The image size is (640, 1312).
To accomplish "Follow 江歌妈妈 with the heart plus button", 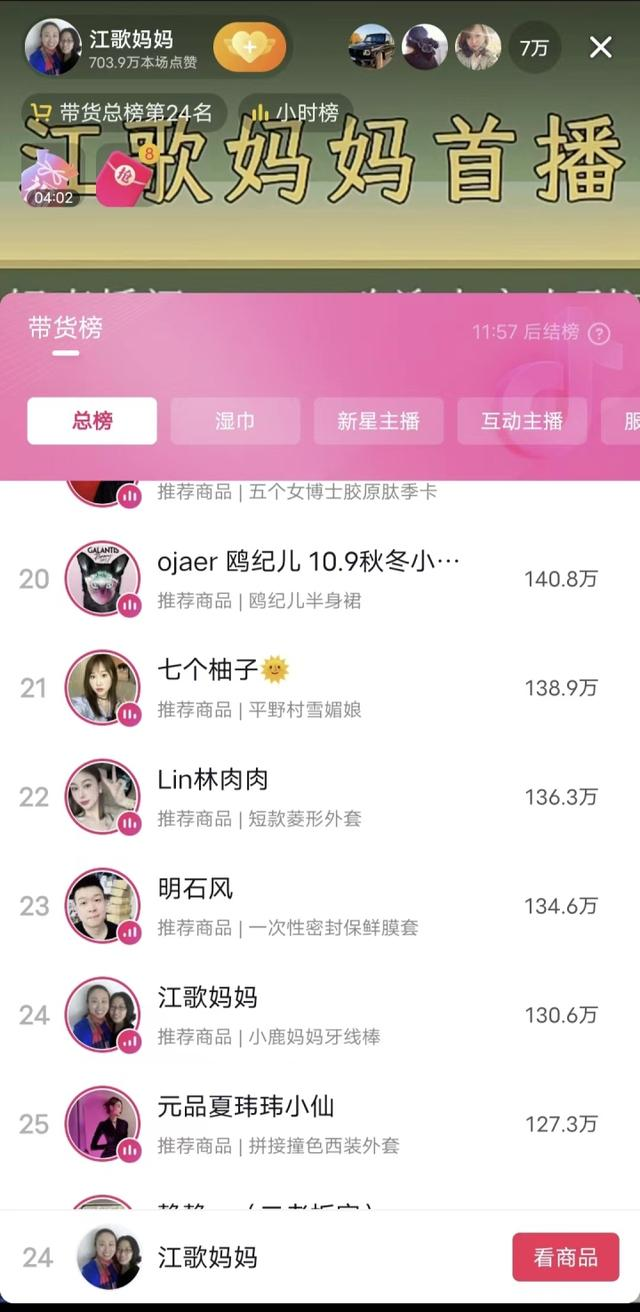I will pos(250,47).
